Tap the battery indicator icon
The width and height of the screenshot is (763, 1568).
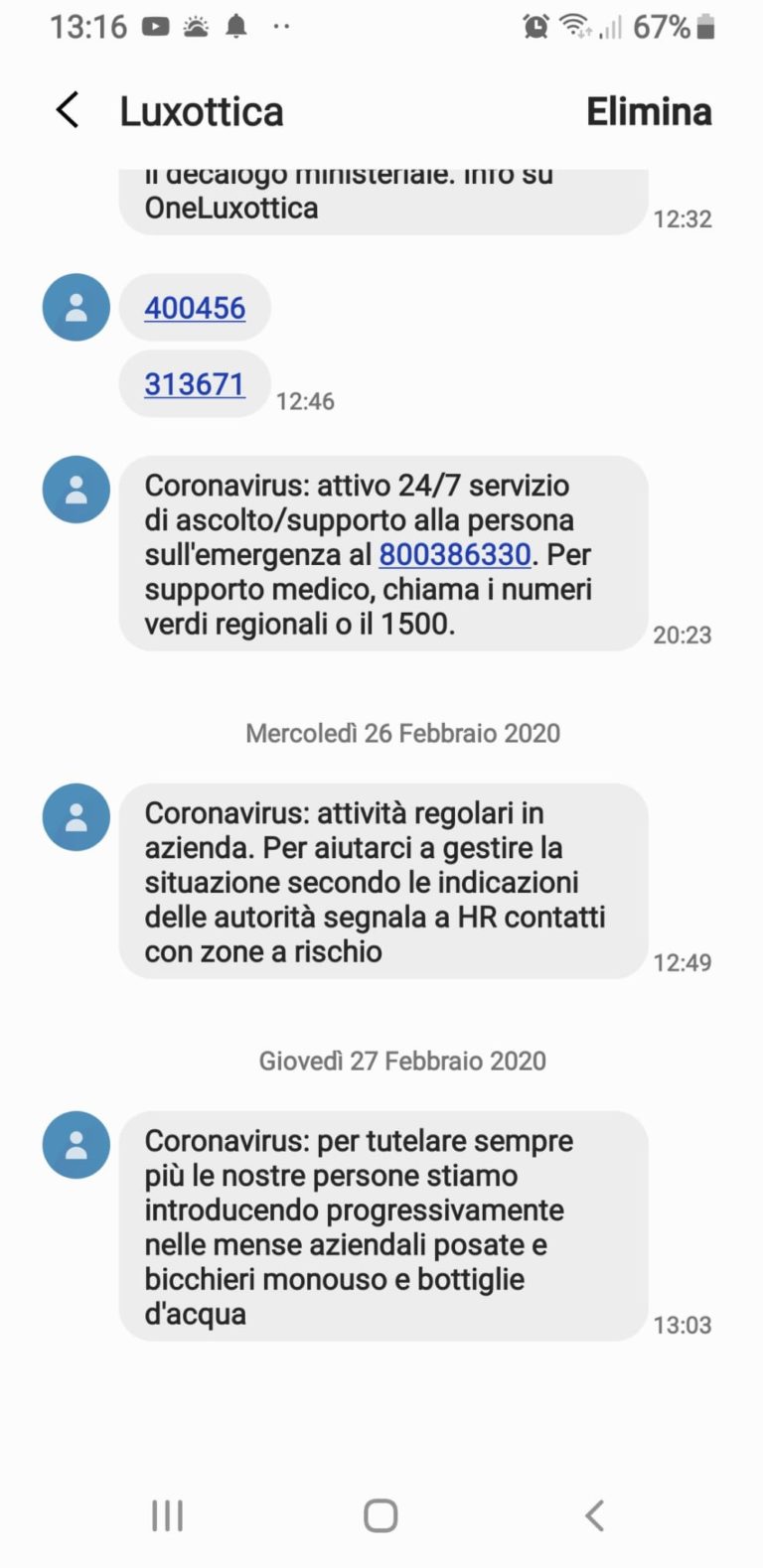tap(705, 26)
